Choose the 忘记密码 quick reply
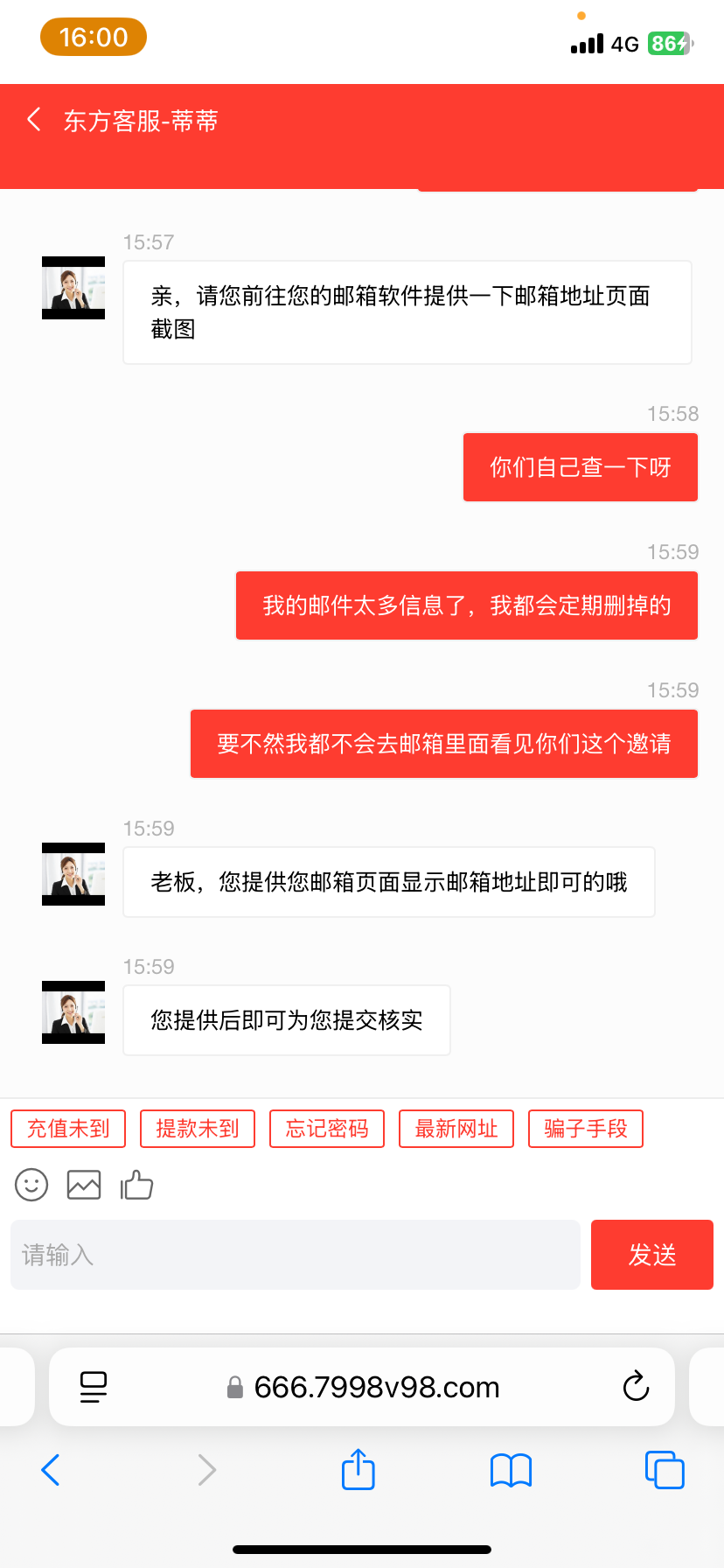 [x=327, y=1129]
